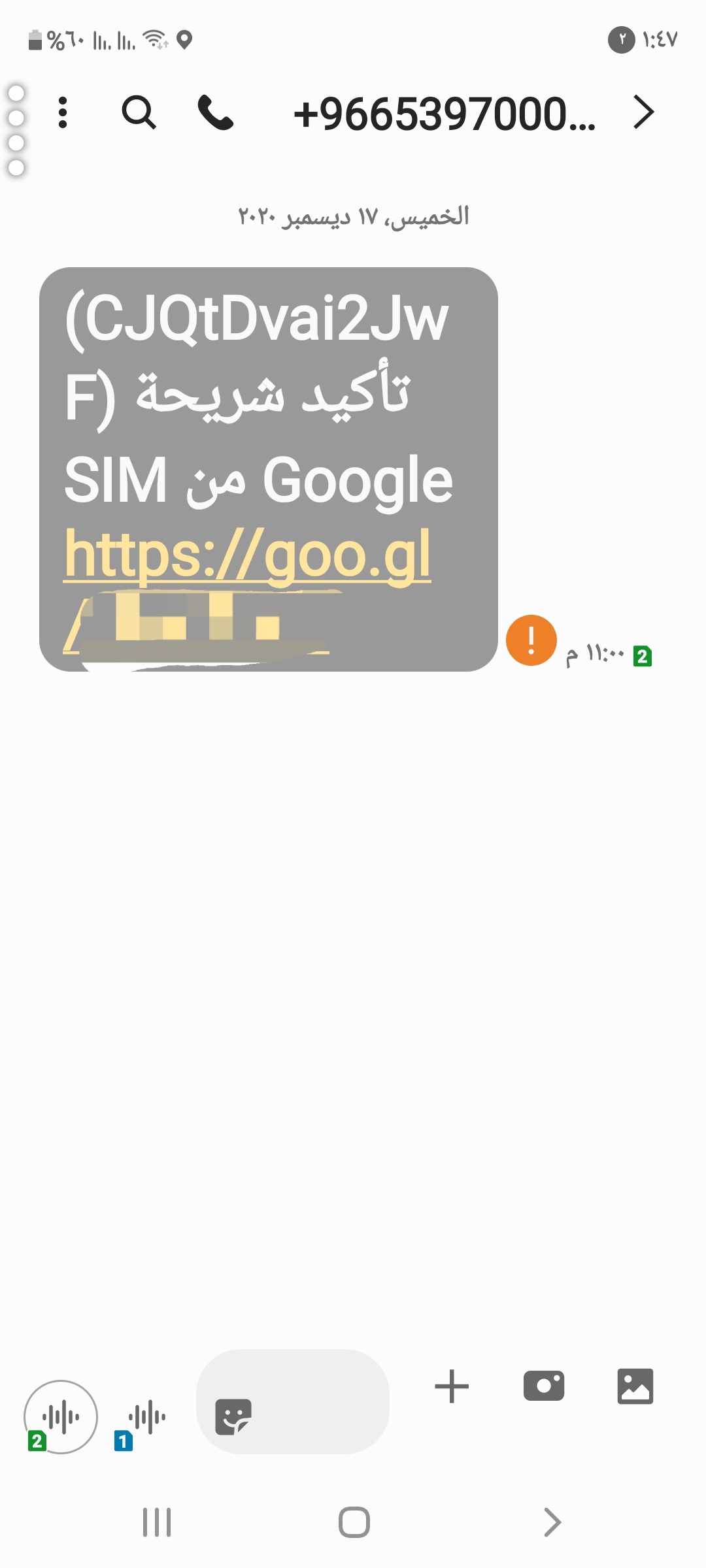This screenshot has height=1568, width=706.
Task: Search within this conversation
Action: click(x=139, y=112)
